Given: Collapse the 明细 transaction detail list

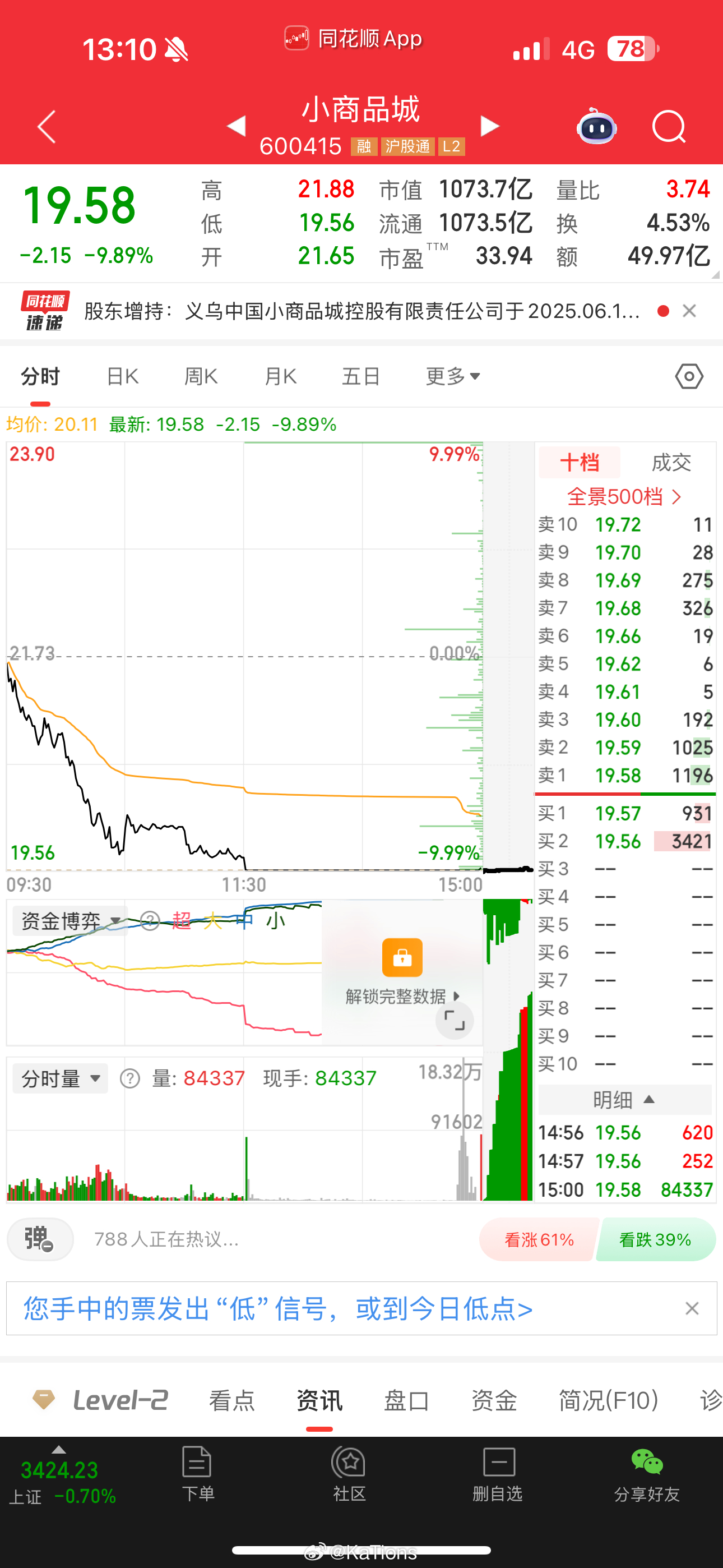Looking at the screenshot, I should [x=623, y=1099].
